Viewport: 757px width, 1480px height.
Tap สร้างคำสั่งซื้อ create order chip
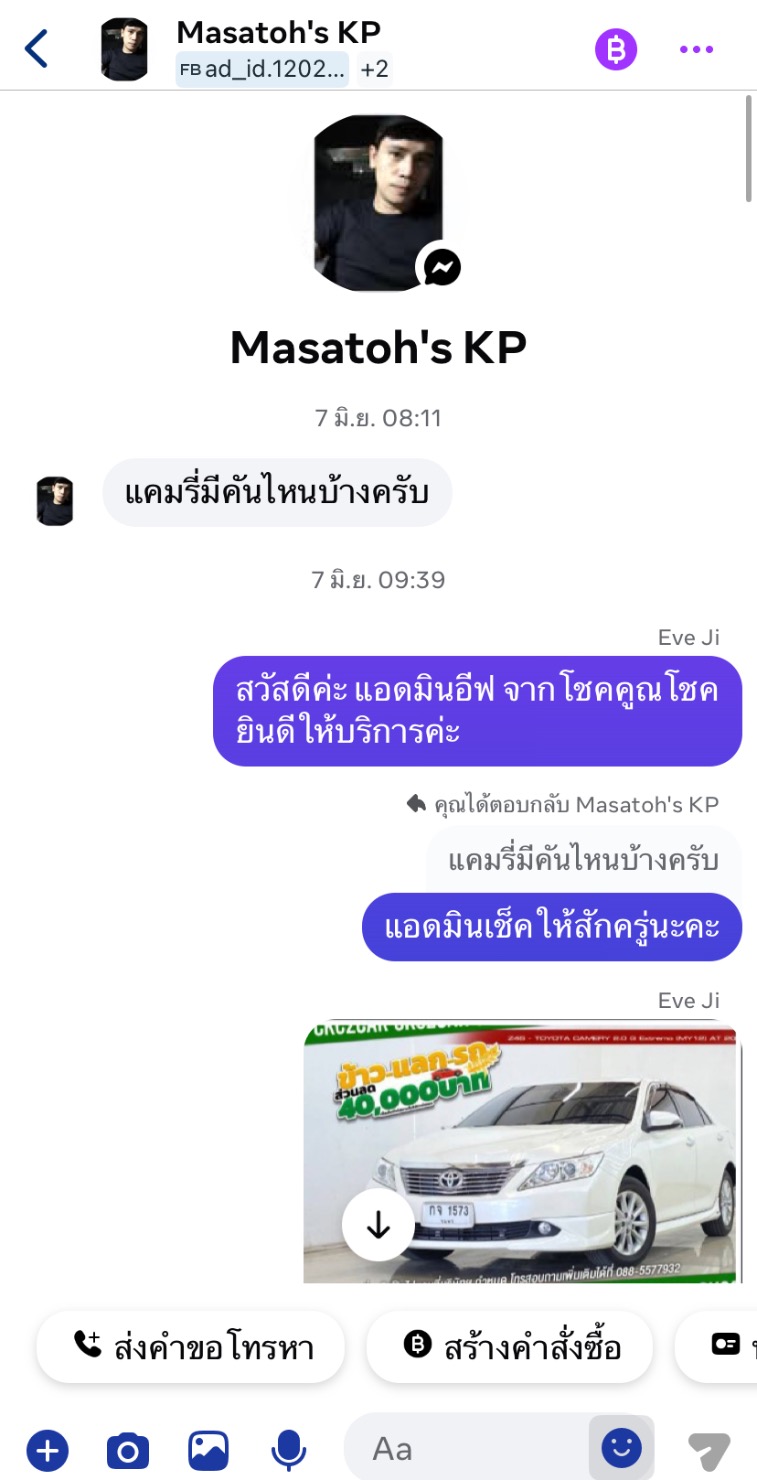tap(509, 1346)
